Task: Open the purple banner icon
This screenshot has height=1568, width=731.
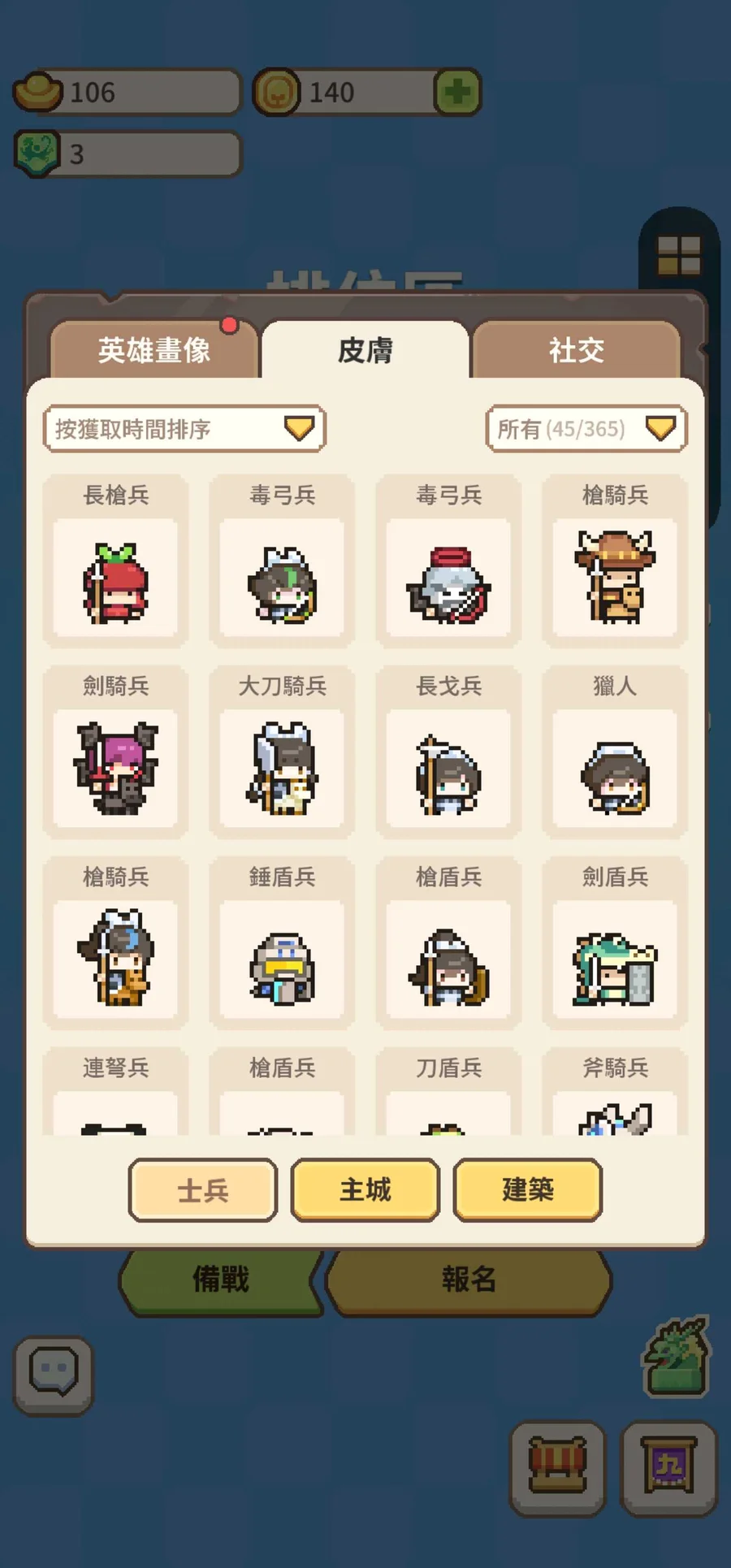Action: coord(668,1468)
